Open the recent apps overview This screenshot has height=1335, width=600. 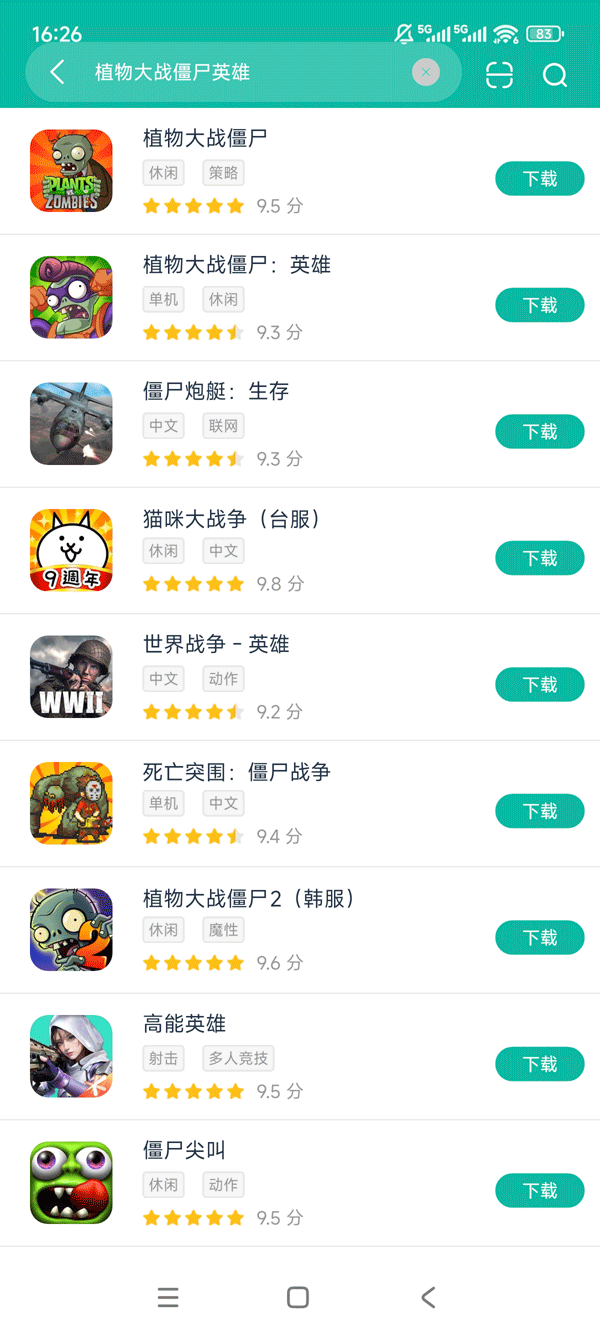click(x=168, y=1297)
